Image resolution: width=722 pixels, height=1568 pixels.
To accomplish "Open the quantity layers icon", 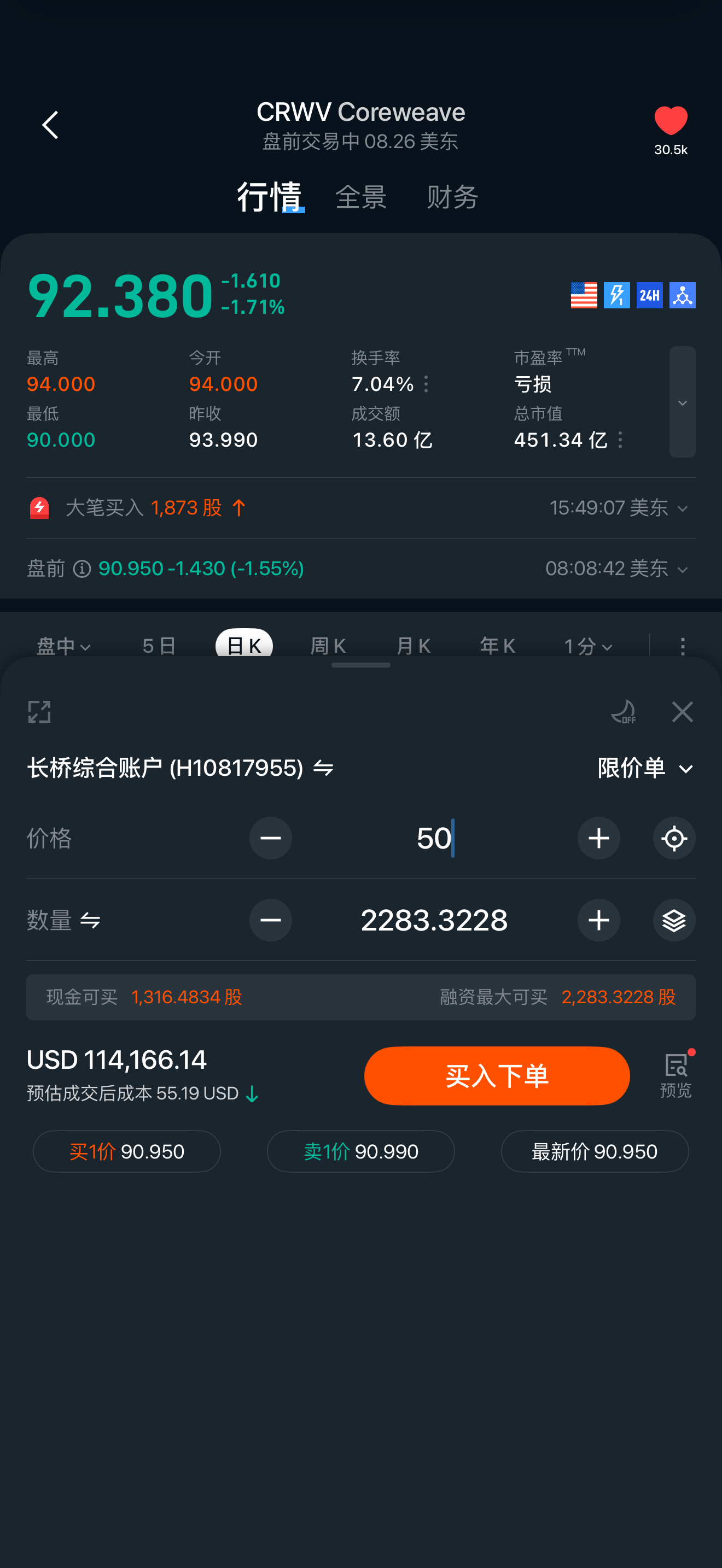I will [x=674, y=920].
